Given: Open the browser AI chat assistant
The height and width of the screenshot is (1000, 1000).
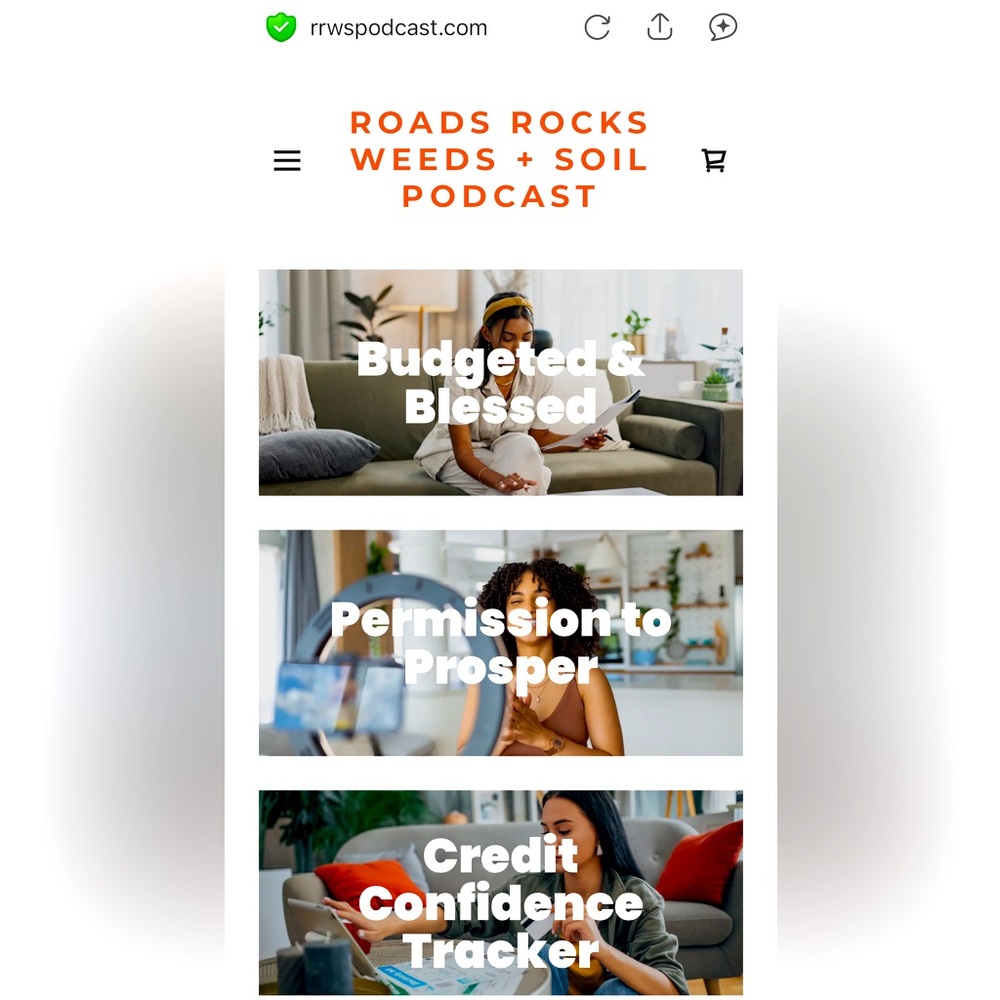Looking at the screenshot, I should (723, 27).
